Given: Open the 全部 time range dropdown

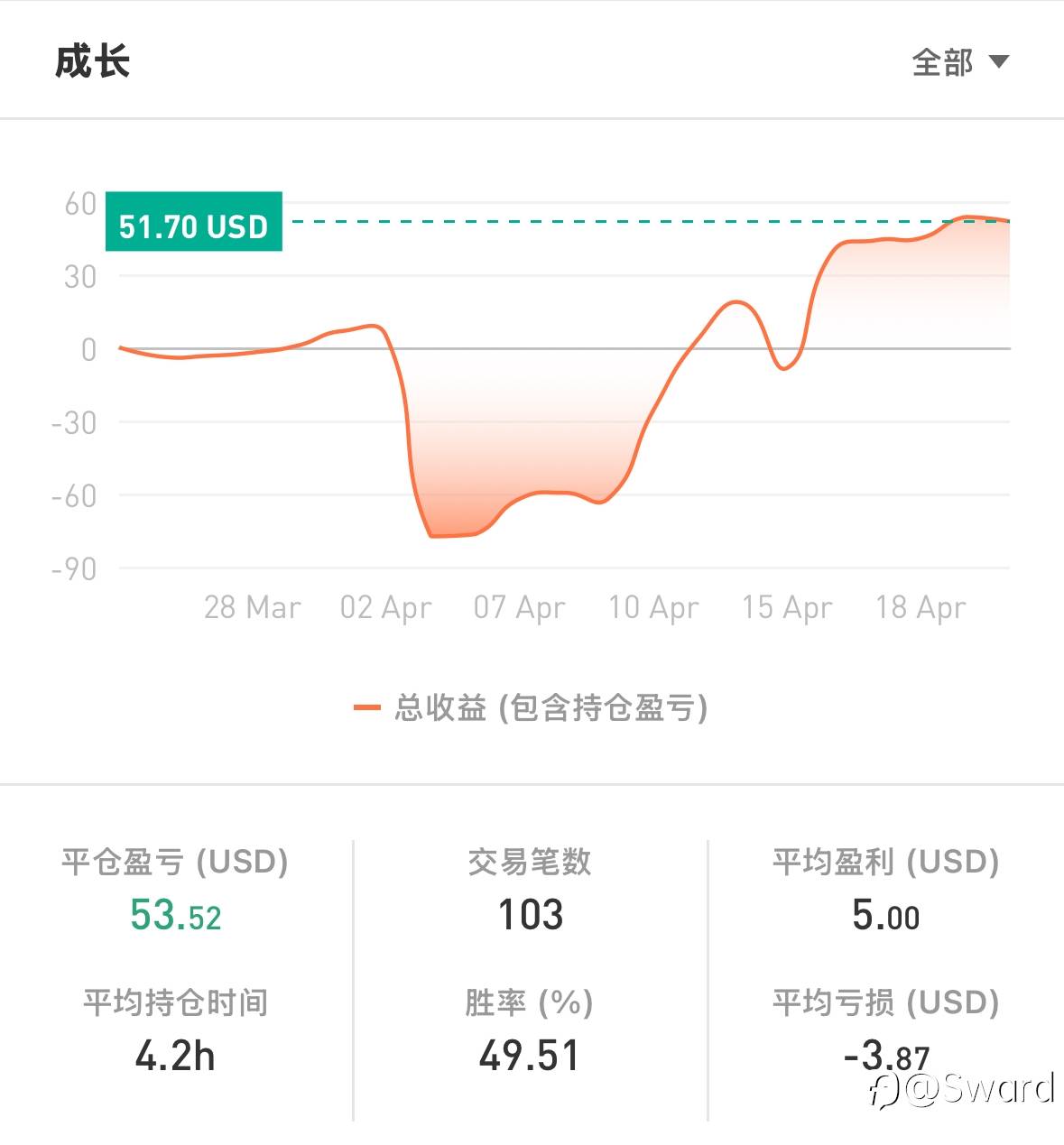Looking at the screenshot, I should [960, 62].
